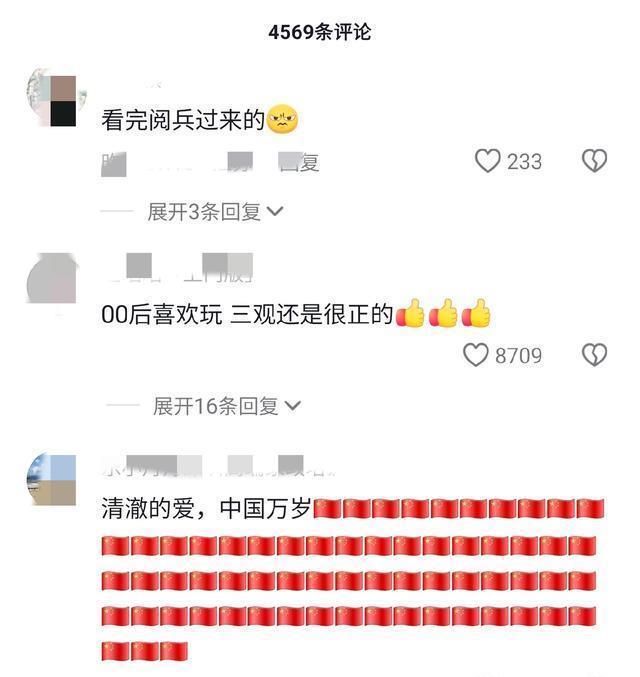Like the comment 看完阅兵过来的
640x677 pixels.
tap(487, 161)
